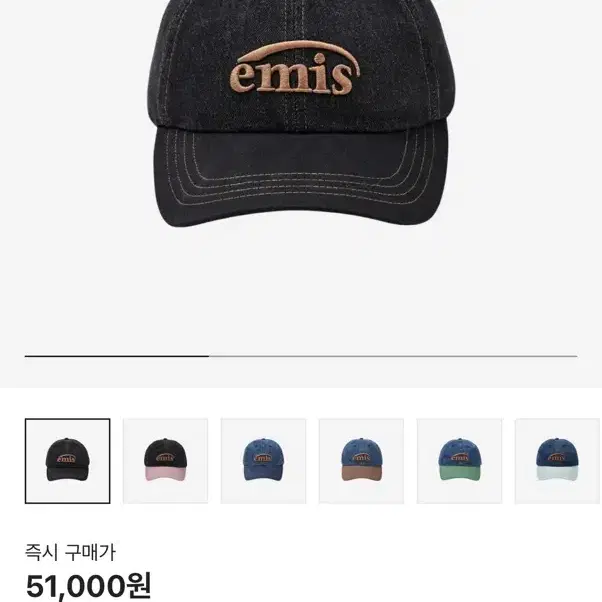Choose the black cap with pink brim
This screenshot has height=602, width=602.
pyautogui.click(x=165, y=461)
